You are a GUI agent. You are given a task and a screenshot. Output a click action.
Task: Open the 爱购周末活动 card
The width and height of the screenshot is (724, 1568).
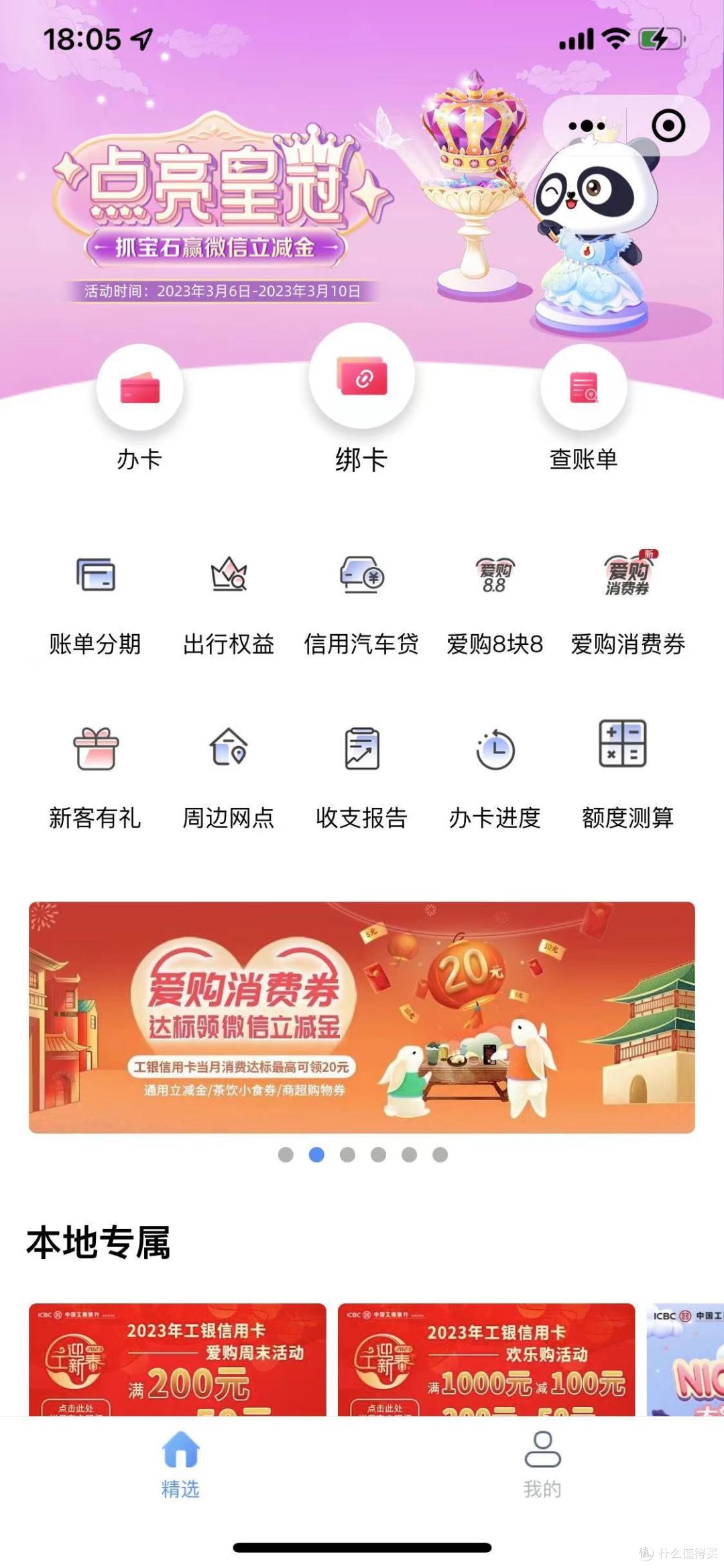tap(177, 1359)
